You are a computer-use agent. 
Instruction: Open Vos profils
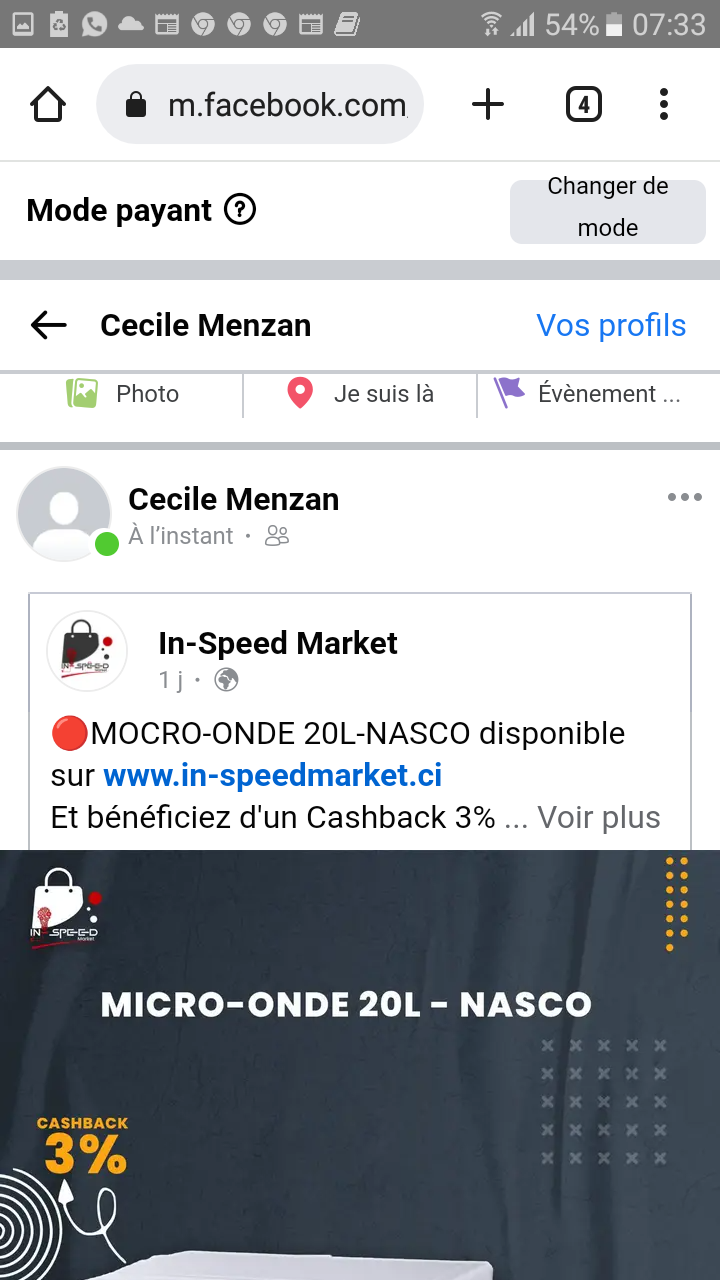tap(611, 325)
